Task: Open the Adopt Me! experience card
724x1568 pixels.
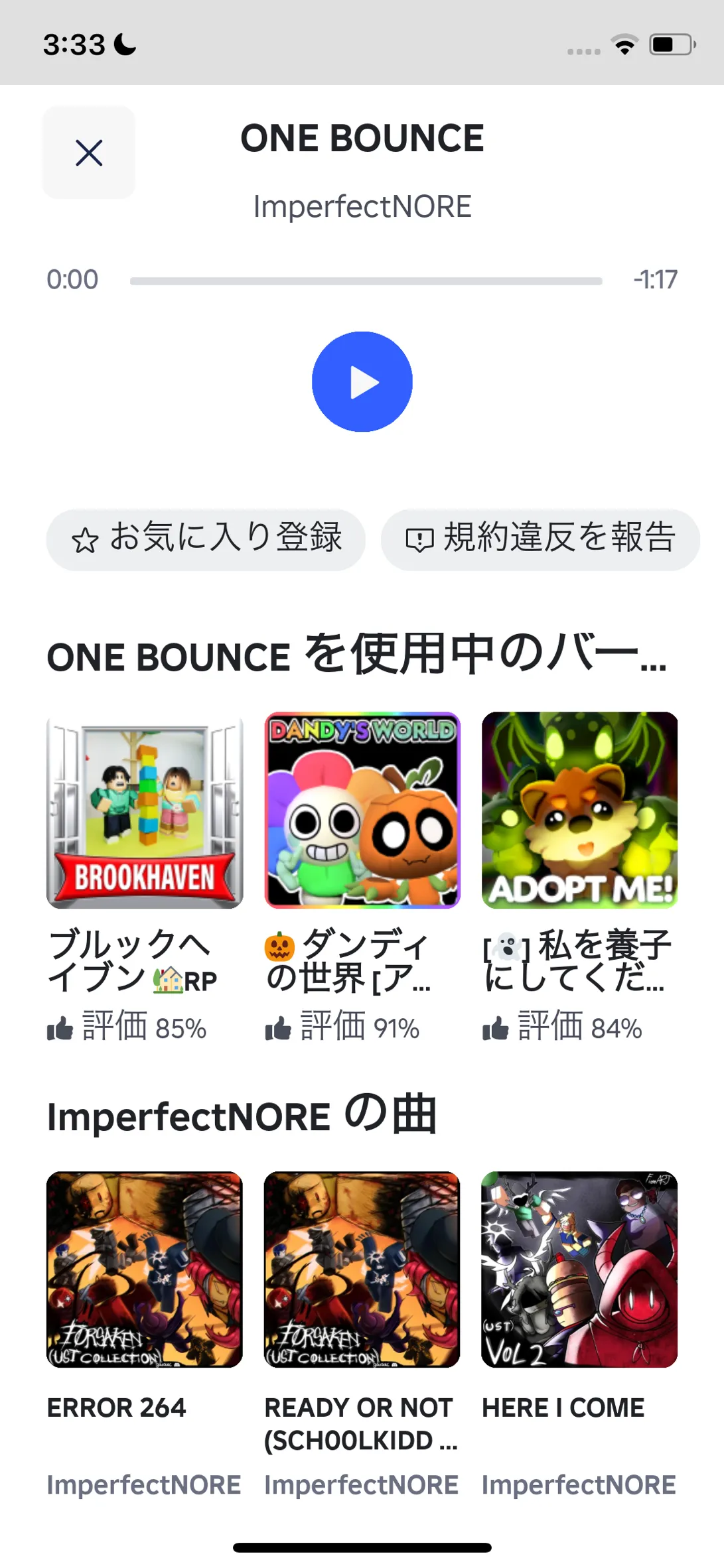Action: pos(579,810)
